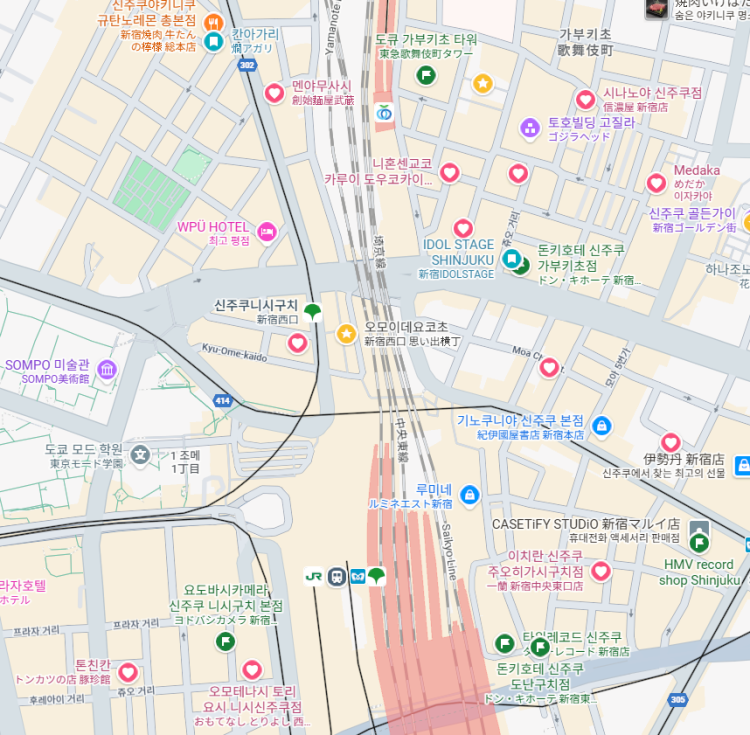Open the 도큐 가부키초 타워 flag marker
Screen dimensions: 750x735
(x=426, y=74)
